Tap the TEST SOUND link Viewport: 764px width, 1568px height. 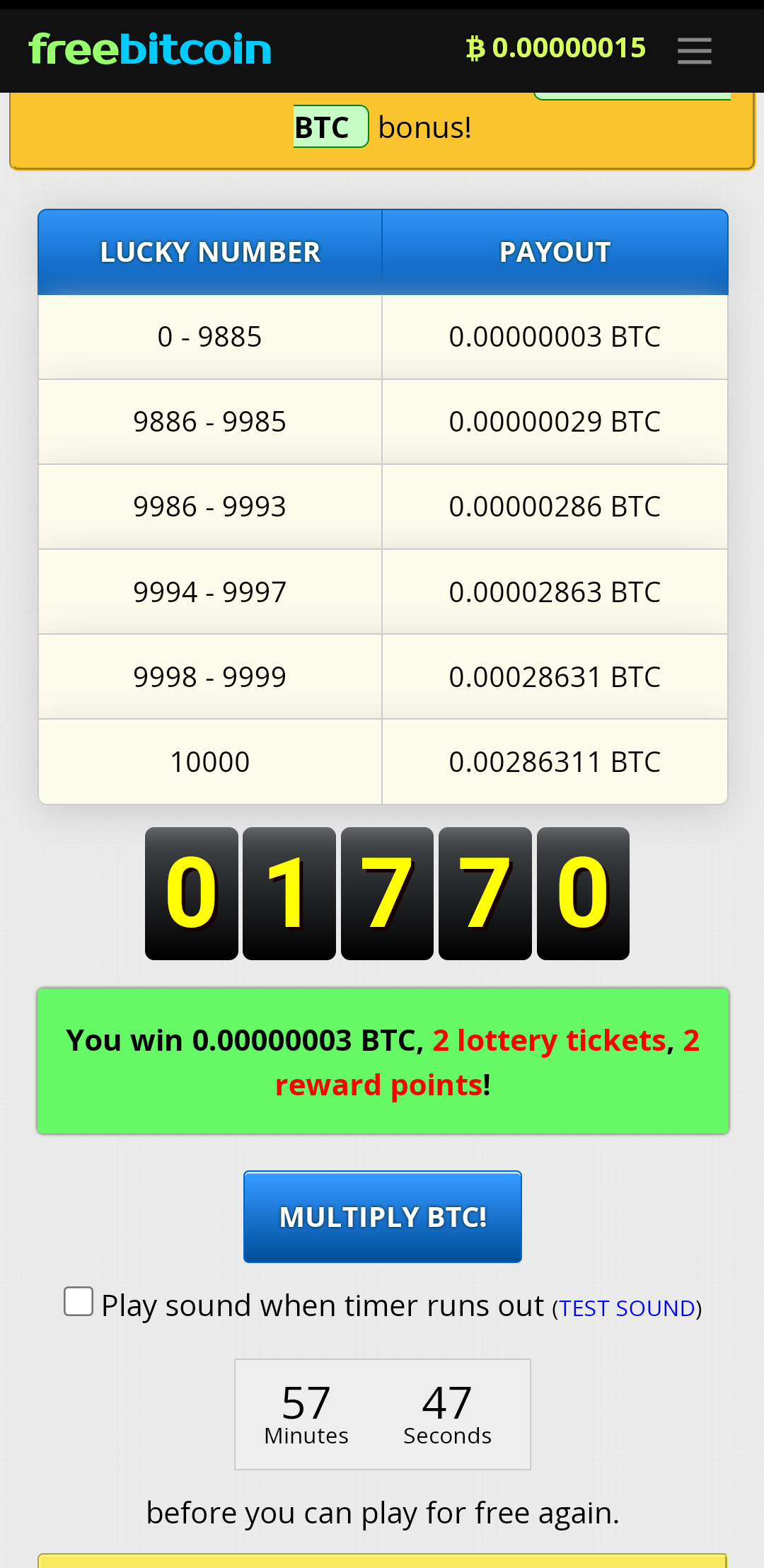click(627, 1308)
